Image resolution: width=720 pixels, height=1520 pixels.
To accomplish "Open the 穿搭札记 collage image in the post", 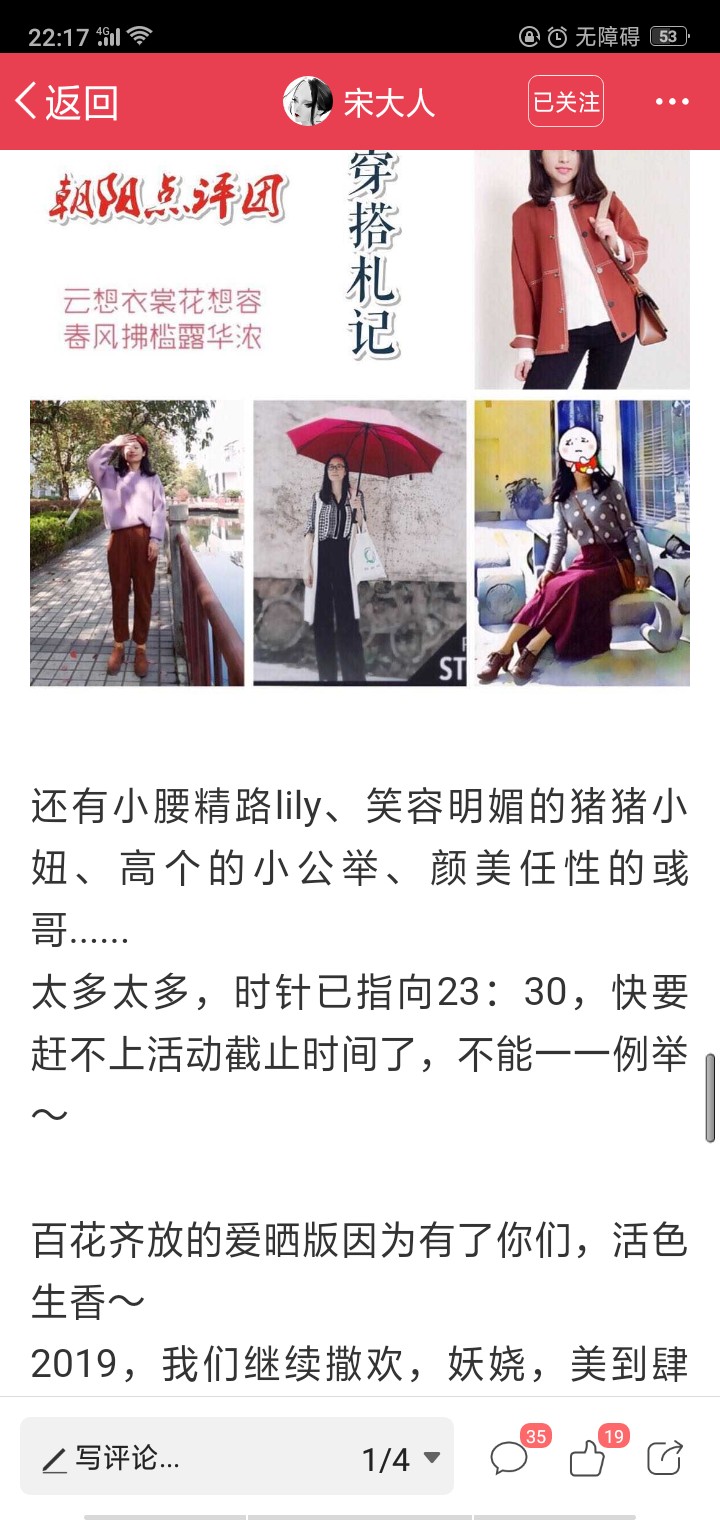I will tap(360, 418).
